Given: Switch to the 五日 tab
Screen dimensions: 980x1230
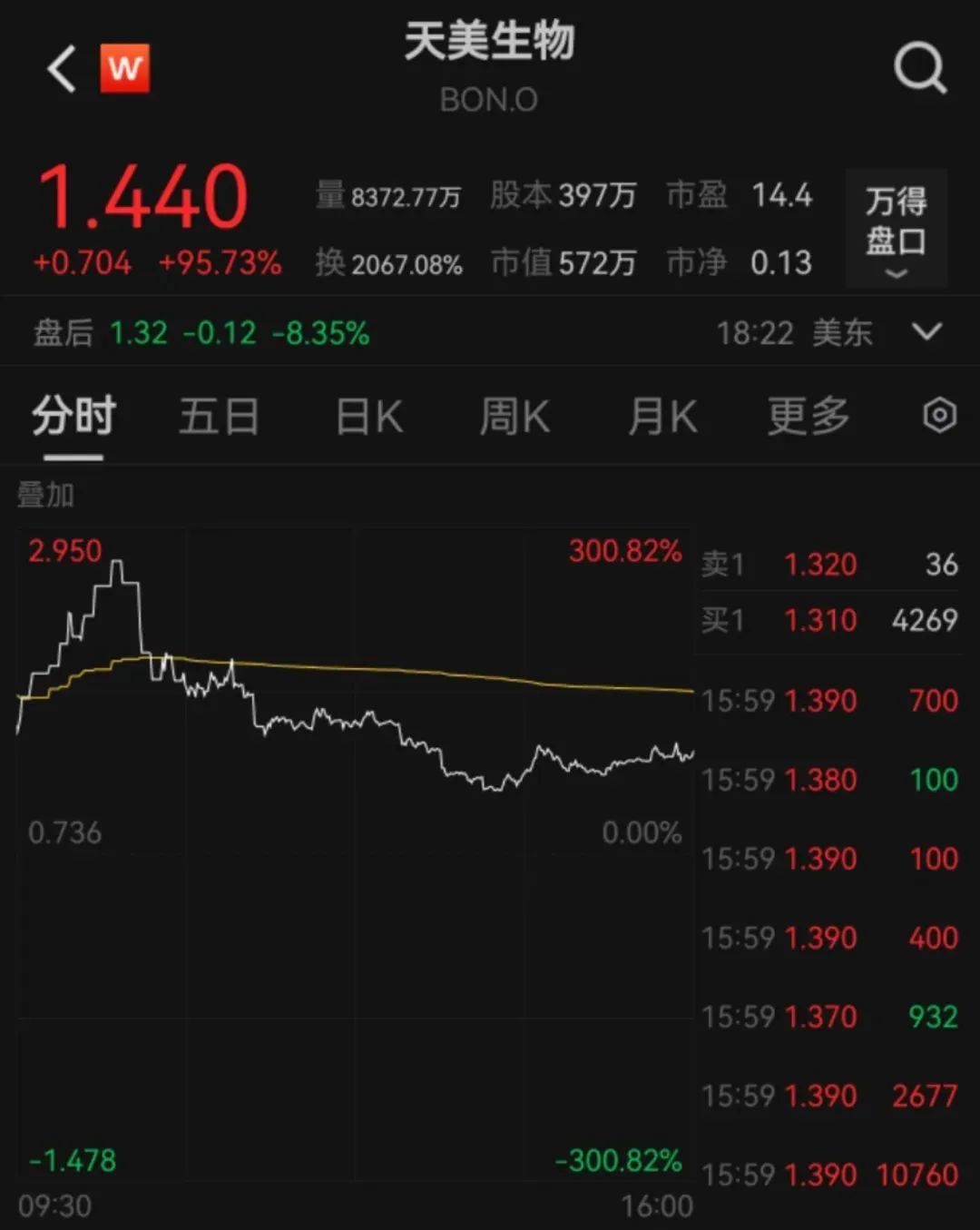Looking at the screenshot, I should point(219,417).
